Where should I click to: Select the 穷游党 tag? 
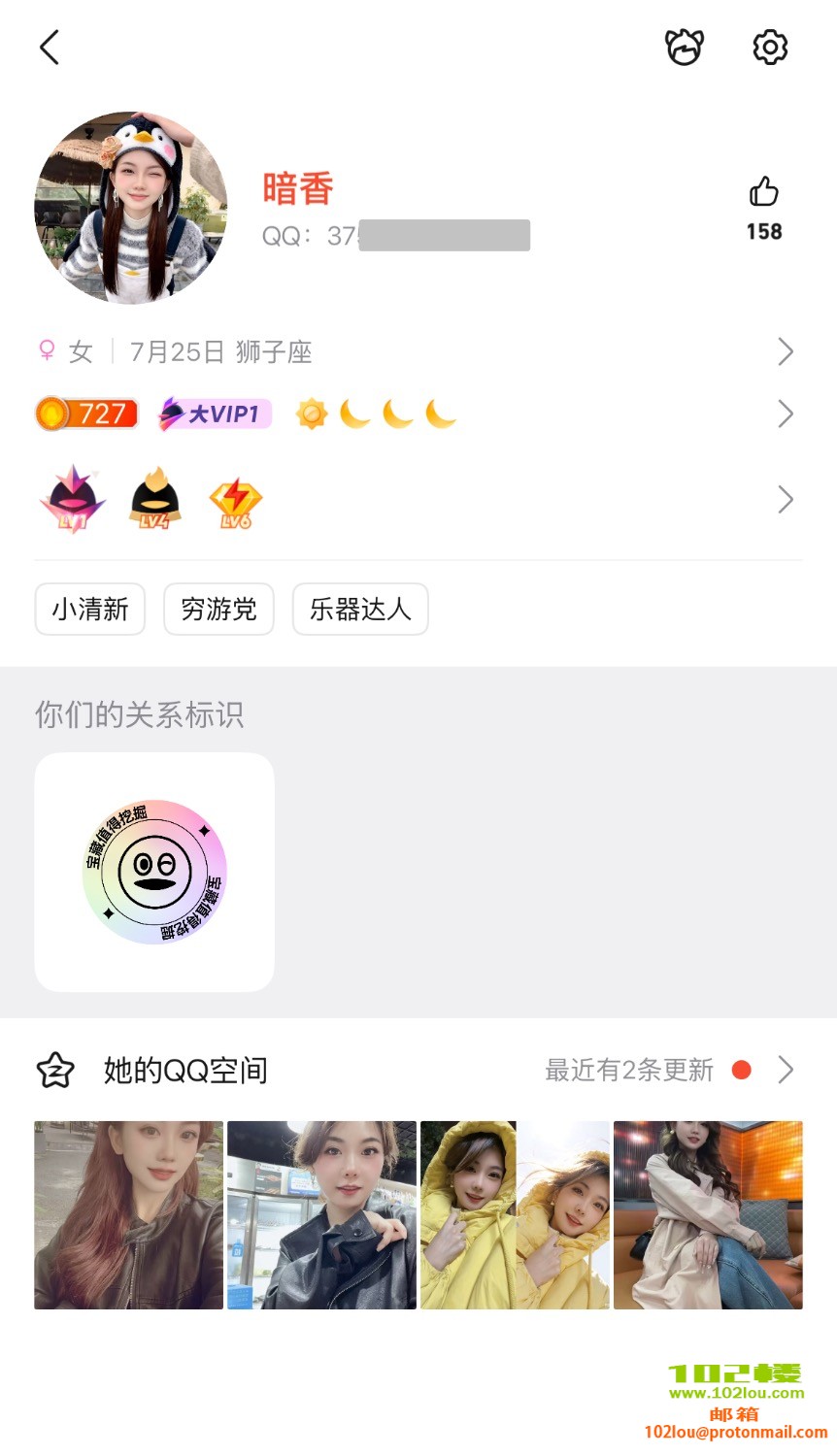click(x=218, y=610)
